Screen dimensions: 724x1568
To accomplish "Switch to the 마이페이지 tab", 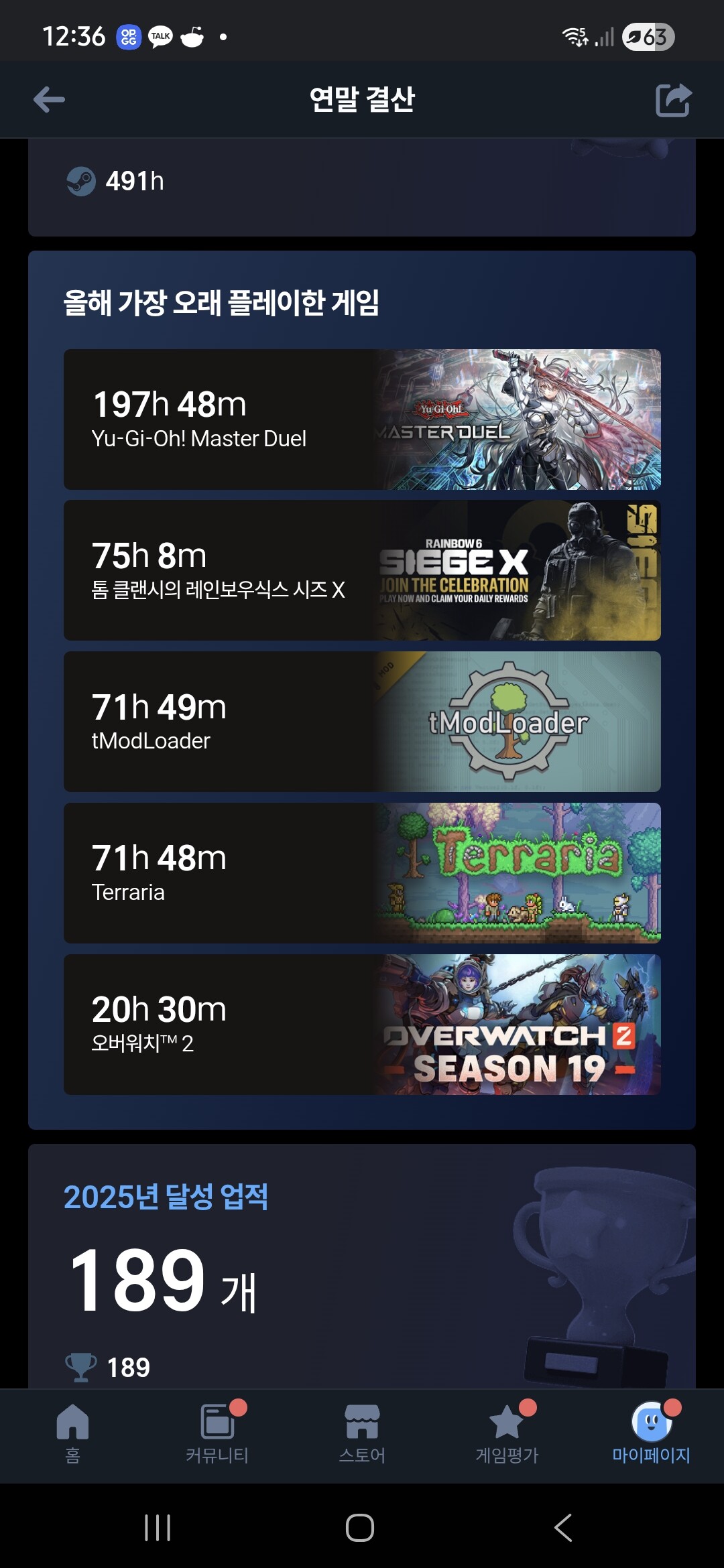I will pos(651,1433).
